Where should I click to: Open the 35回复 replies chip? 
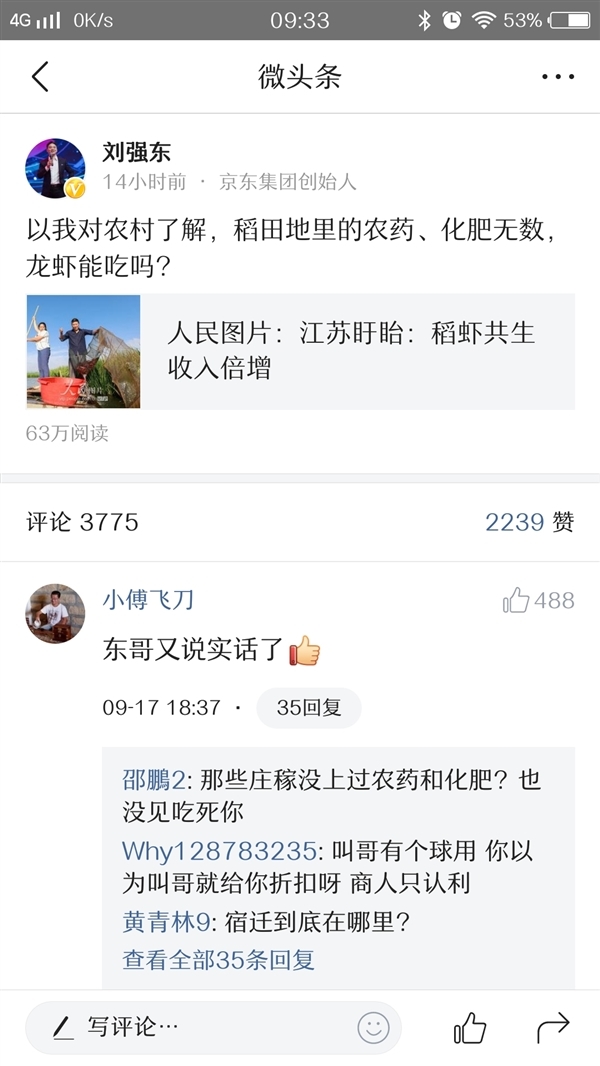(x=309, y=708)
